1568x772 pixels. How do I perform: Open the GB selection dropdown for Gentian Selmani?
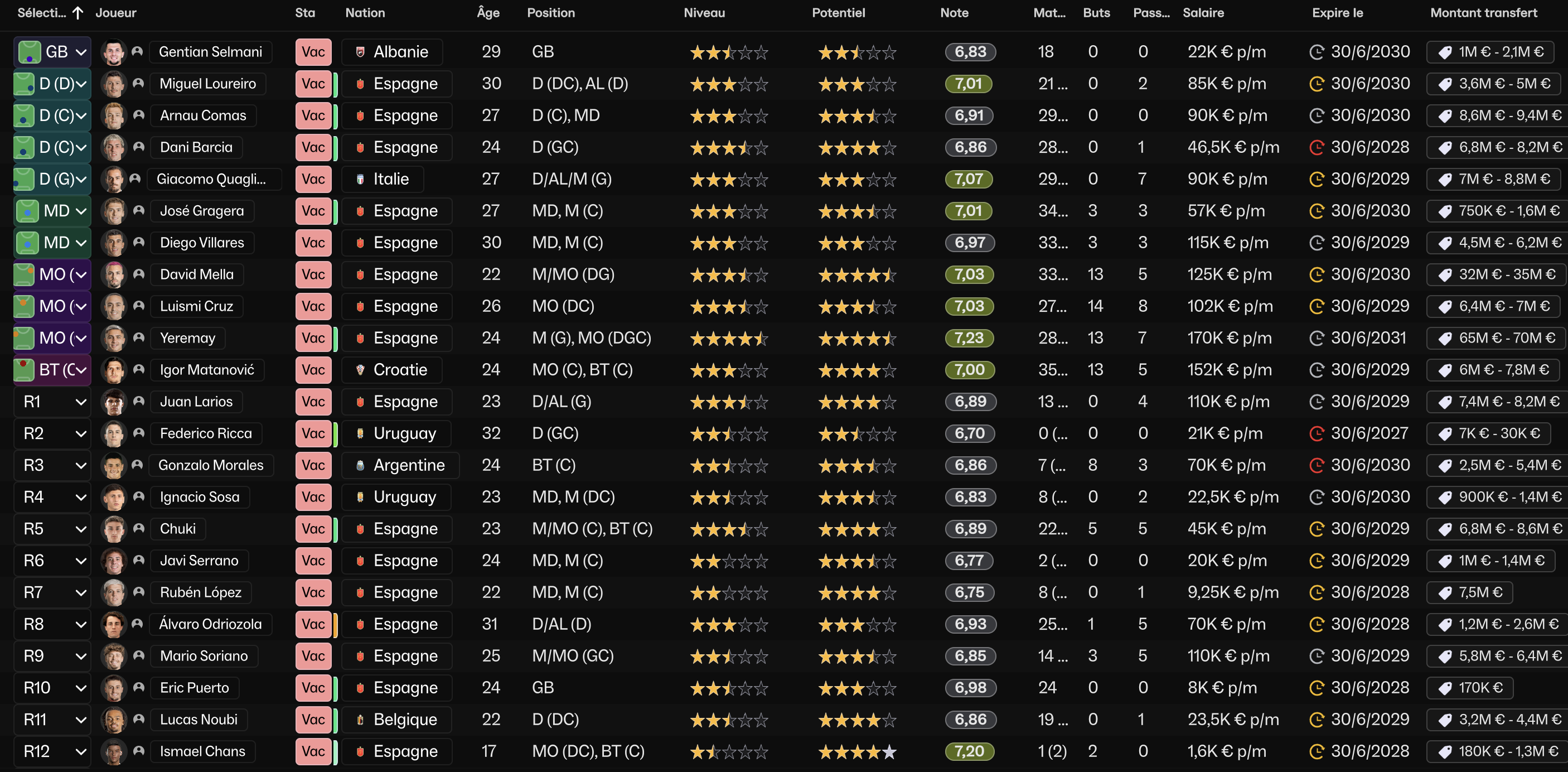(52, 52)
